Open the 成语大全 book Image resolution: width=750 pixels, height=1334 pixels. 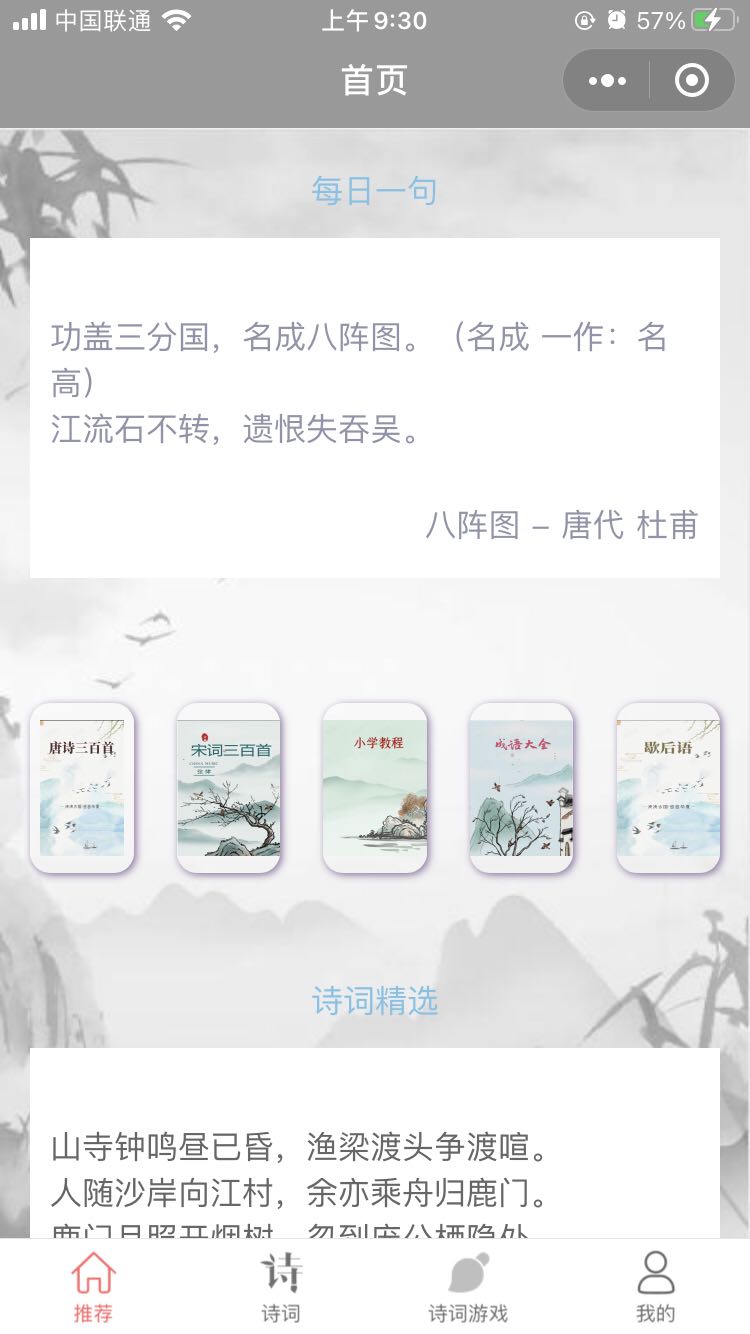coord(521,788)
